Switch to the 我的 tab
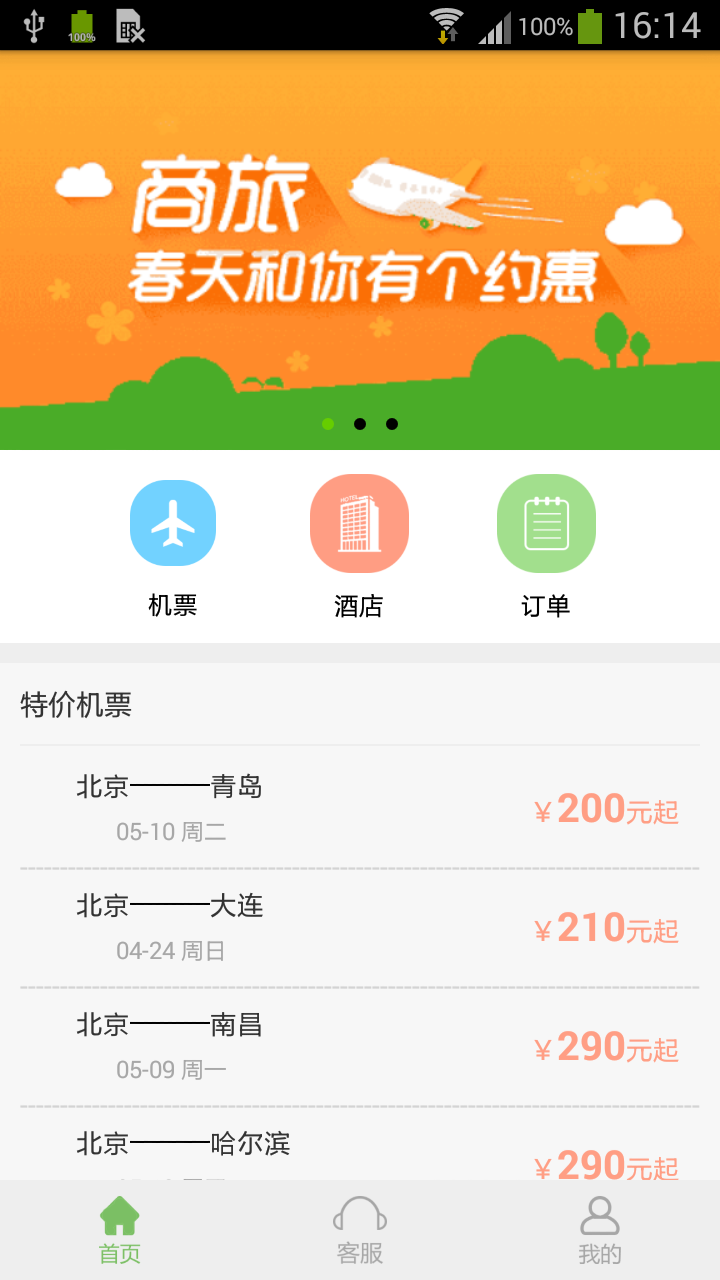Viewport: 720px width, 1280px height. (x=599, y=1228)
